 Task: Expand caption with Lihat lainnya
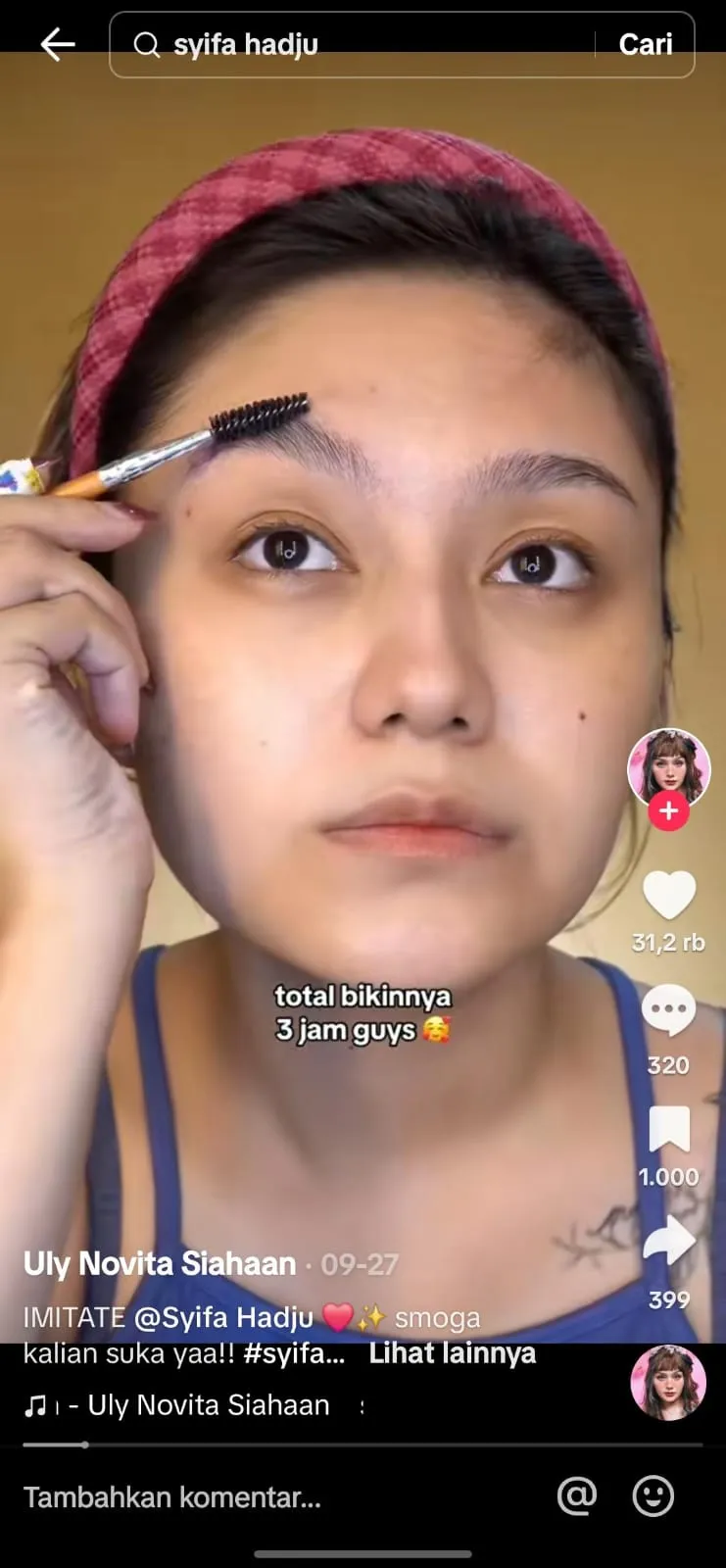(452, 1353)
